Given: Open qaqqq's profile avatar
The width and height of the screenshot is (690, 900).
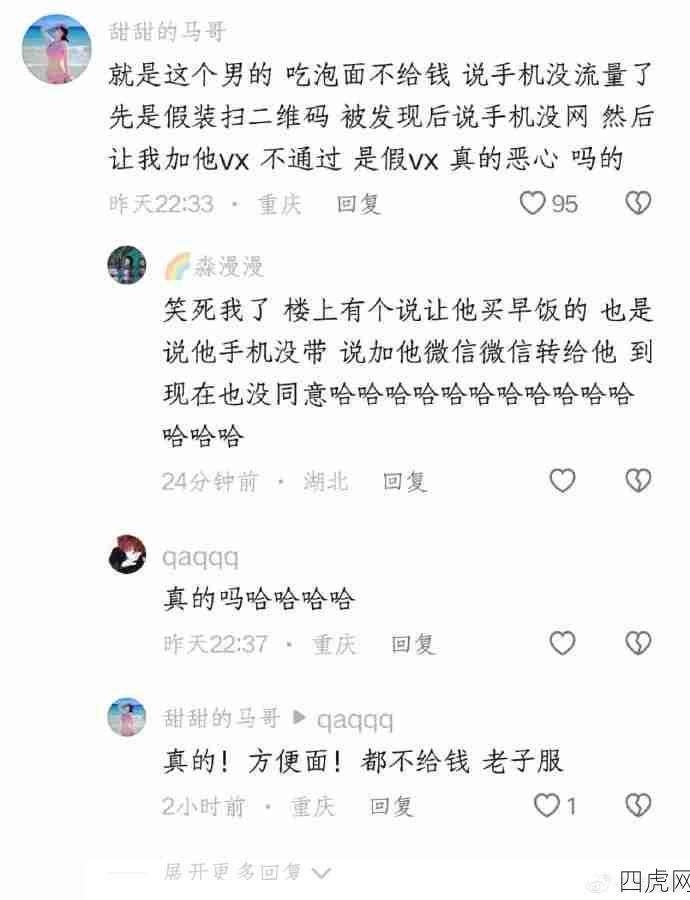Looking at the screenshot, I should point(127,554).
